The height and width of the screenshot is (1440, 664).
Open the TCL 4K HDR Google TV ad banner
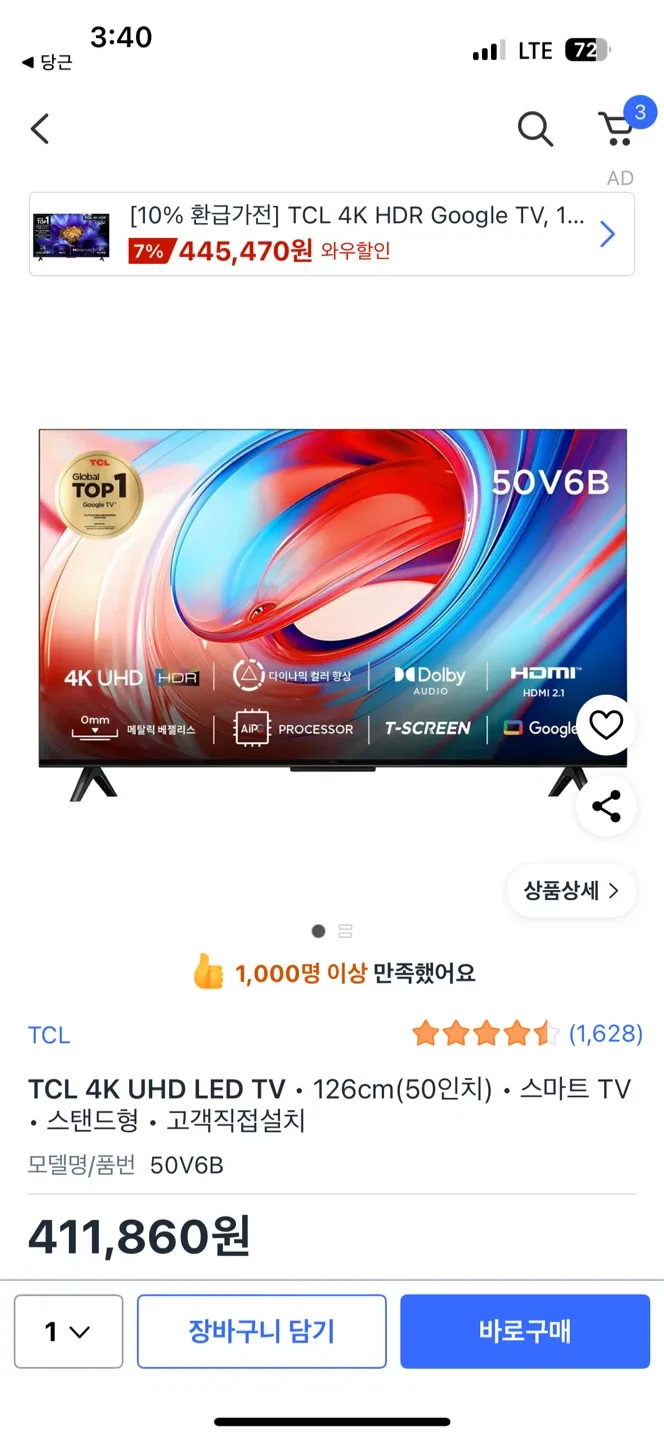(331, 234)
